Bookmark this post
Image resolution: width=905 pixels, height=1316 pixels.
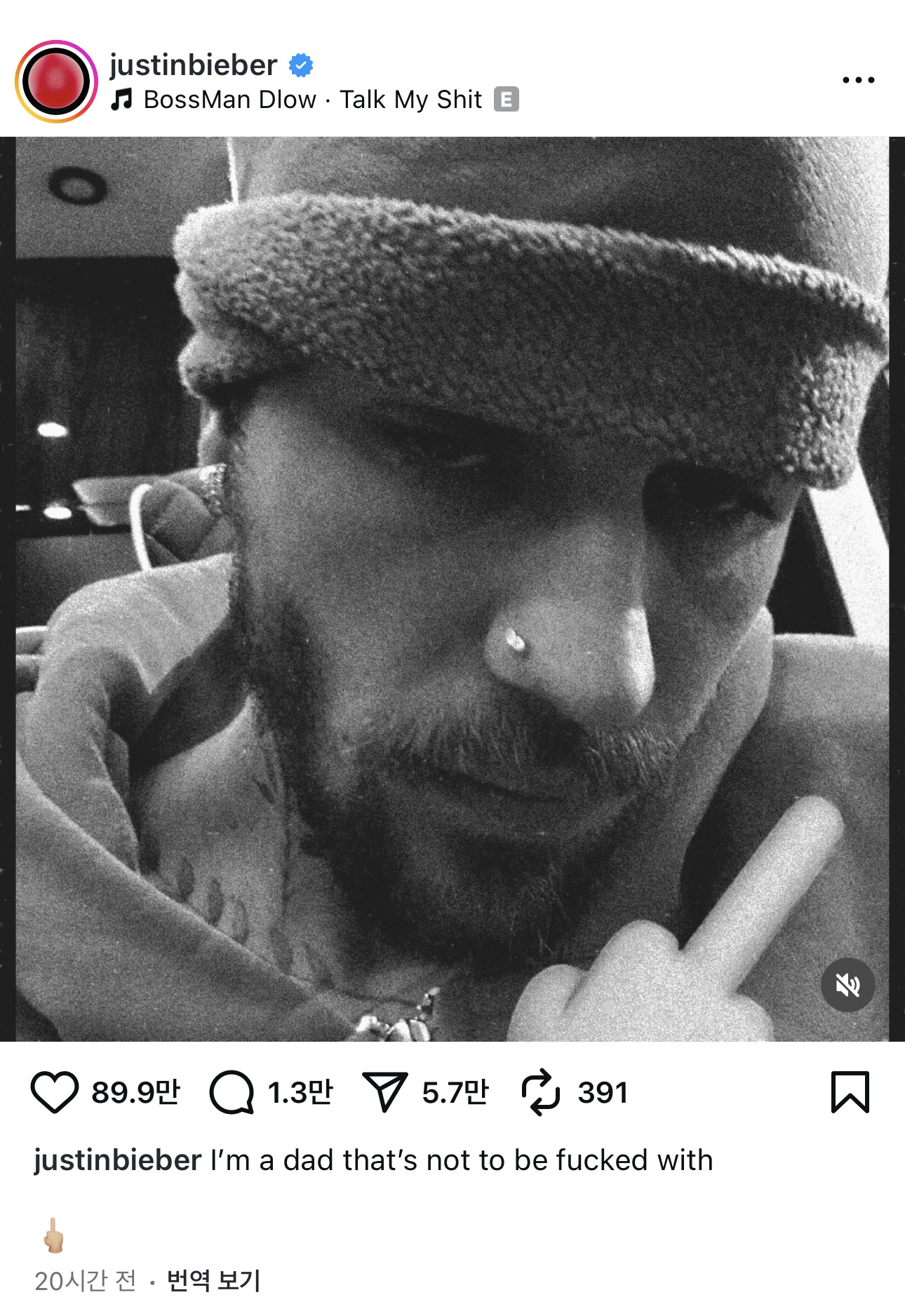click(850, 1092)
